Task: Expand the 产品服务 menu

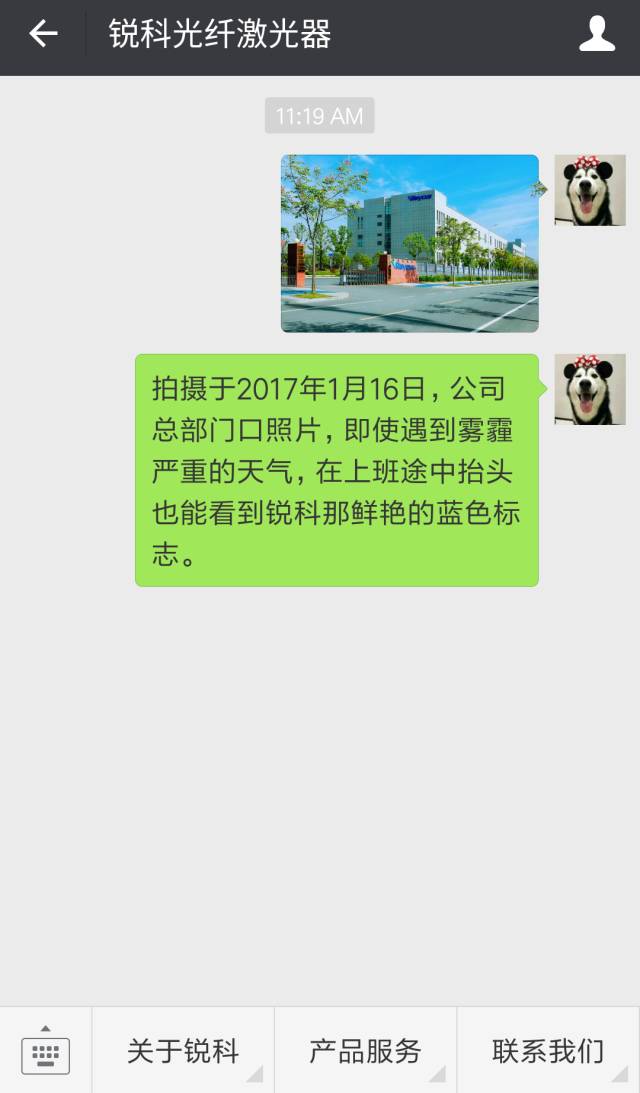Action: (366, 1051)
